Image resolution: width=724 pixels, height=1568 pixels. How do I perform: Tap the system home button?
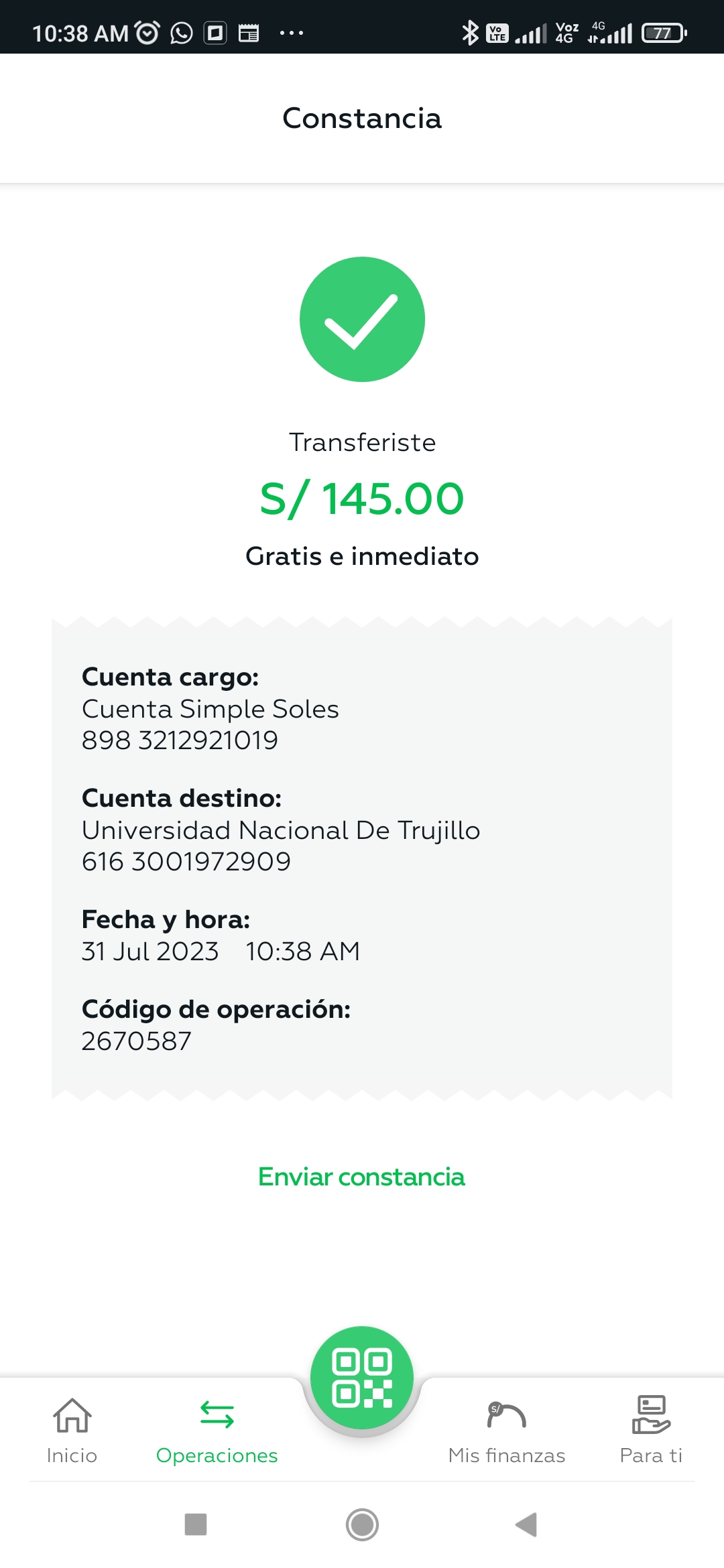[362, 1524]
